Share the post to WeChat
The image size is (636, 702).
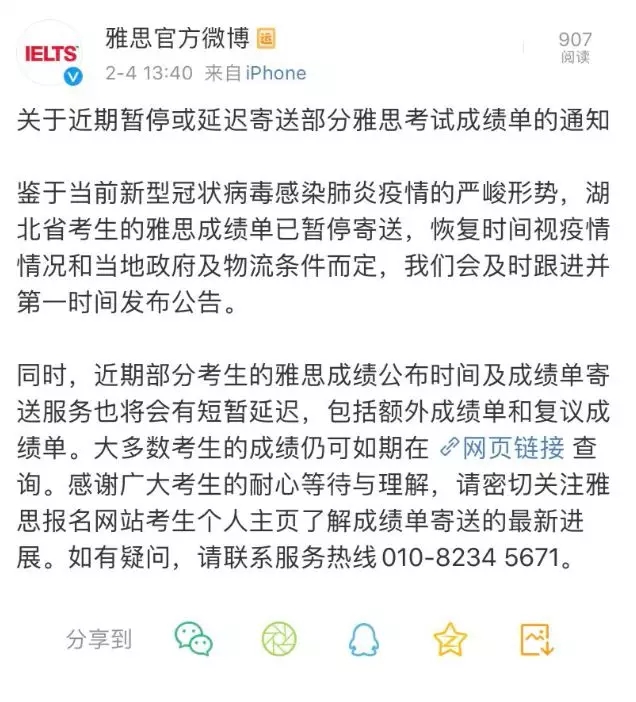(x=193, y=639)
